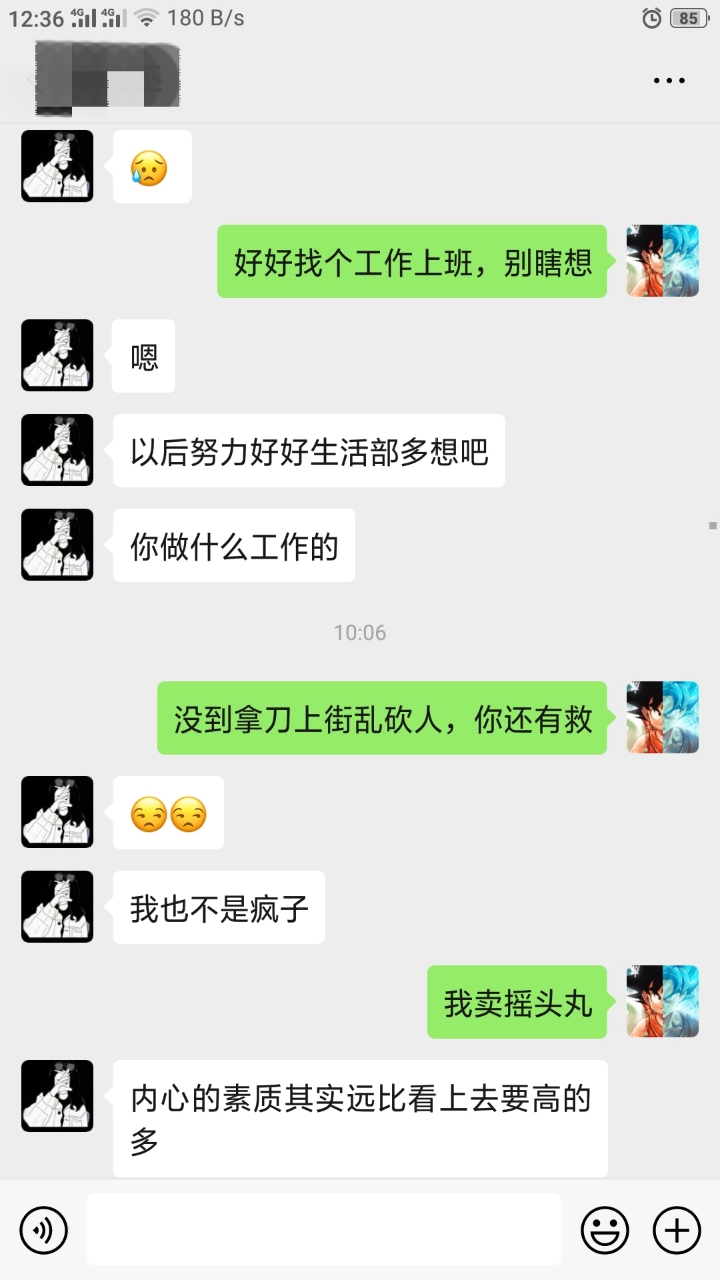
Task: Switch to voice message input
Action: pyautogui.click(x=43, y=1229)
